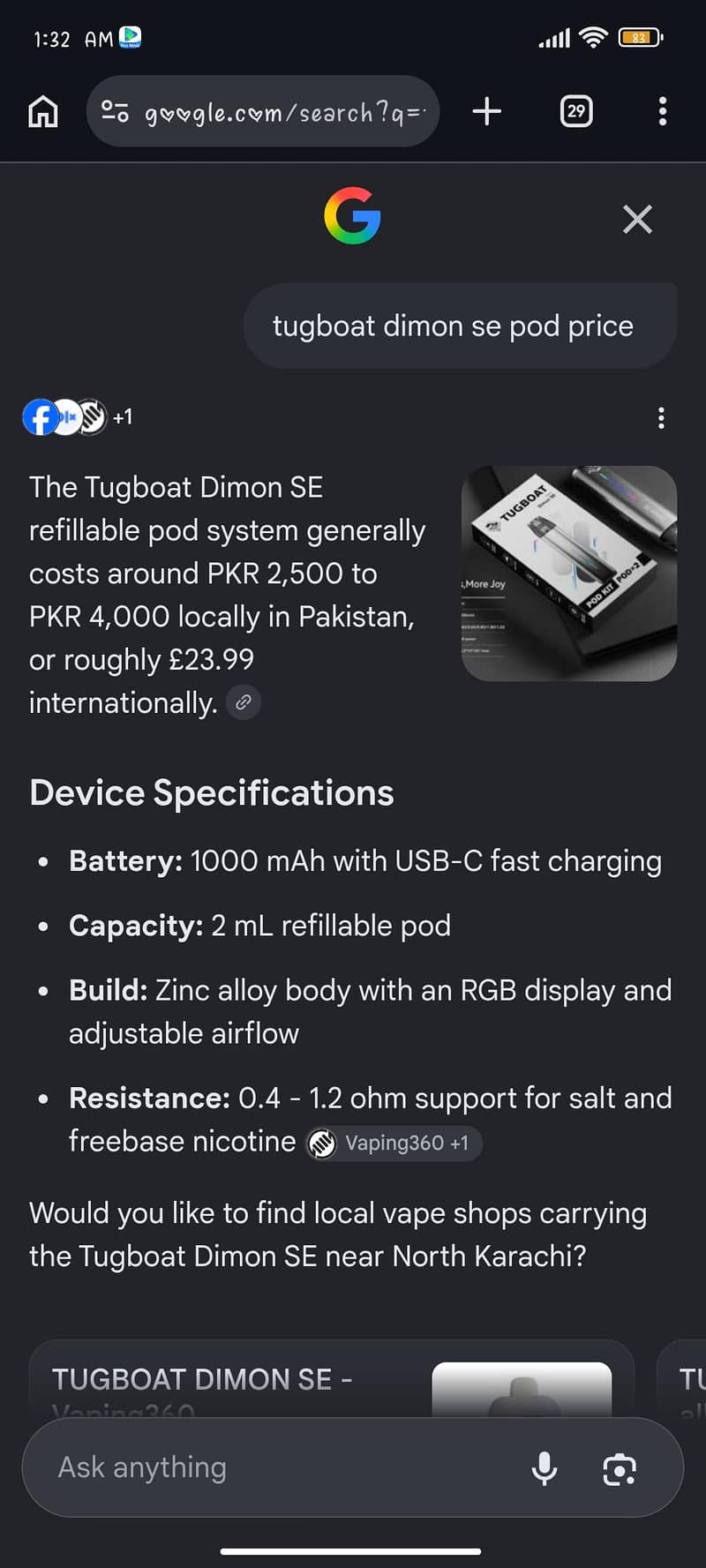Open the Tugboat Dimon SE product image

[569, 574]
